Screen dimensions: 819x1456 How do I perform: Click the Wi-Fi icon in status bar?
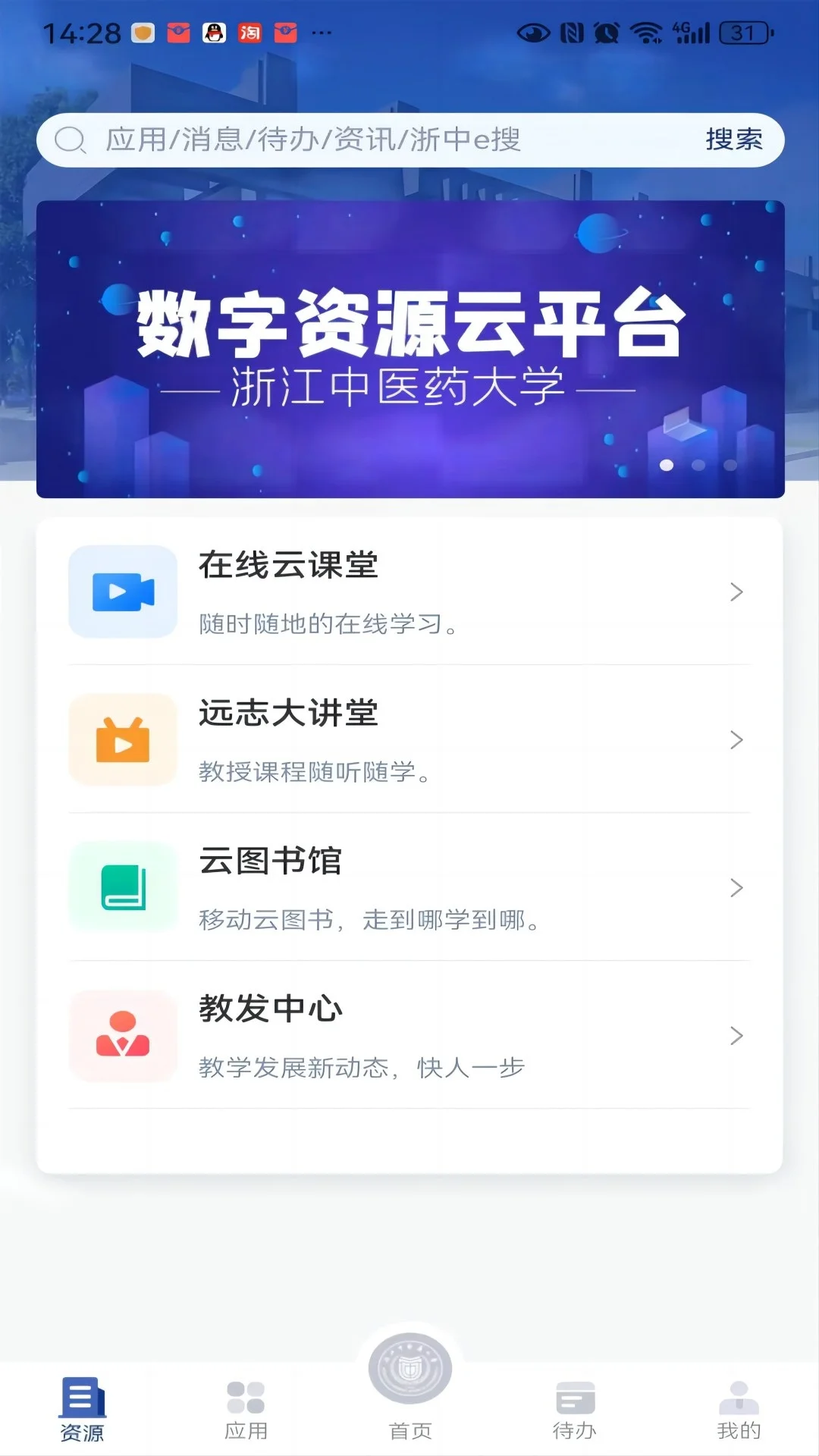tap(646, 31)
